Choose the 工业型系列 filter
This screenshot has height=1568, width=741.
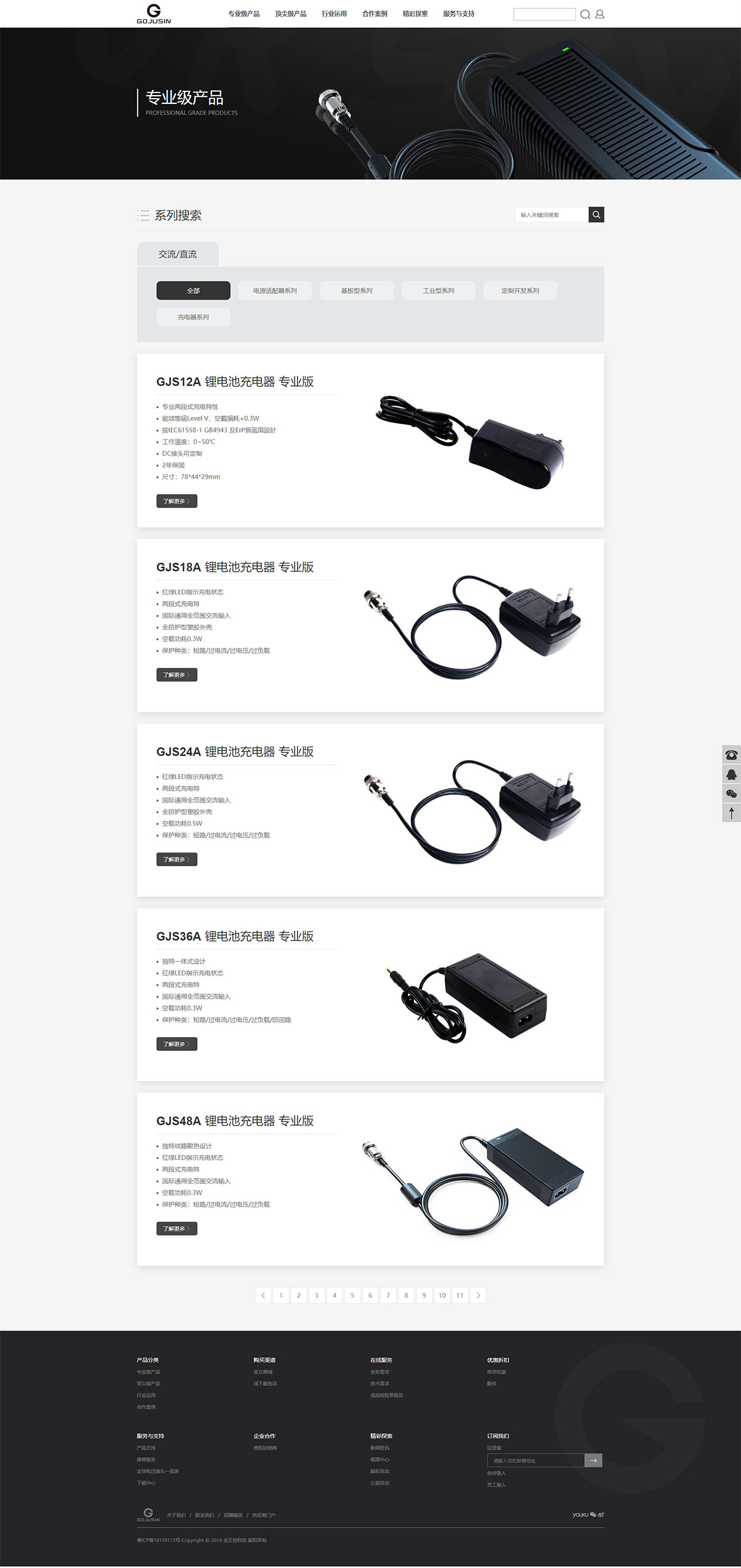438,291
